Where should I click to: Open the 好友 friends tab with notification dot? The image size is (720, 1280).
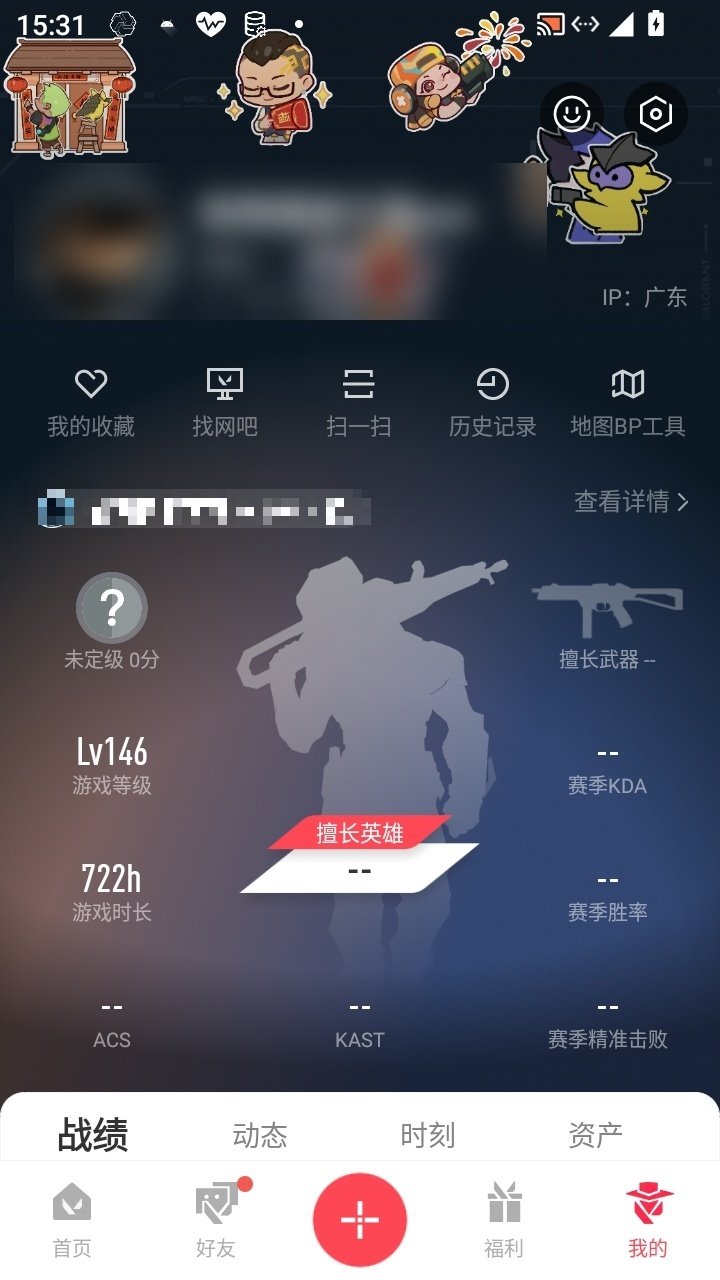point(216,1222)
